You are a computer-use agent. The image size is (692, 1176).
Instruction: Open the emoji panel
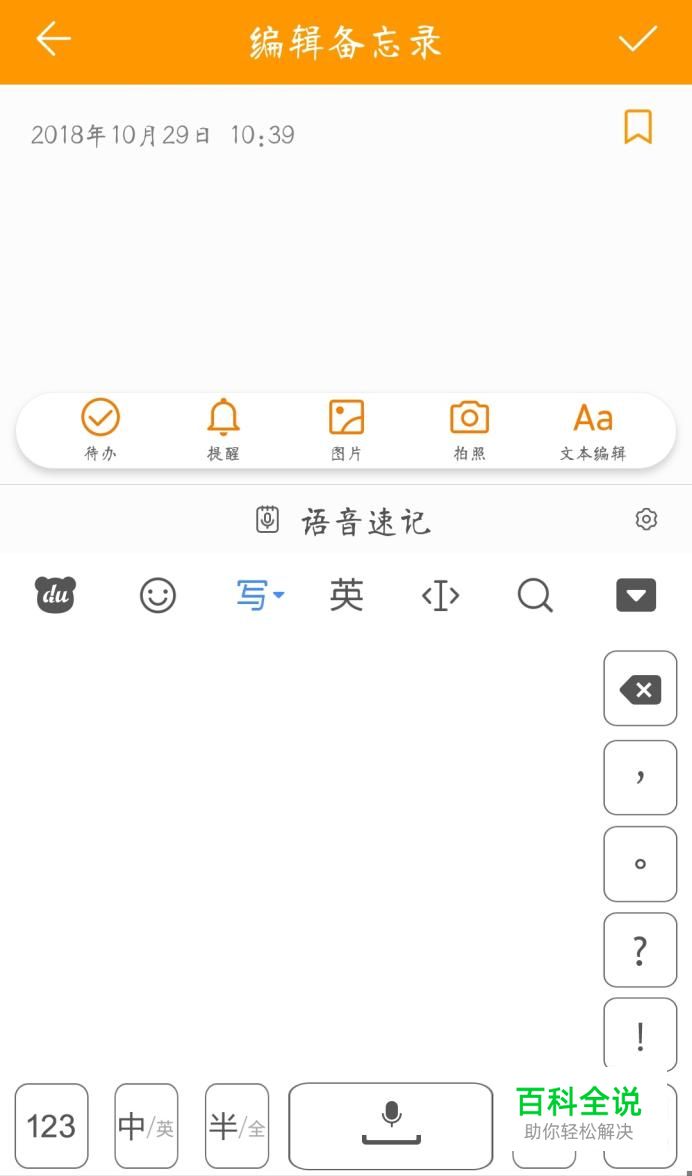(x=158, y=596)
